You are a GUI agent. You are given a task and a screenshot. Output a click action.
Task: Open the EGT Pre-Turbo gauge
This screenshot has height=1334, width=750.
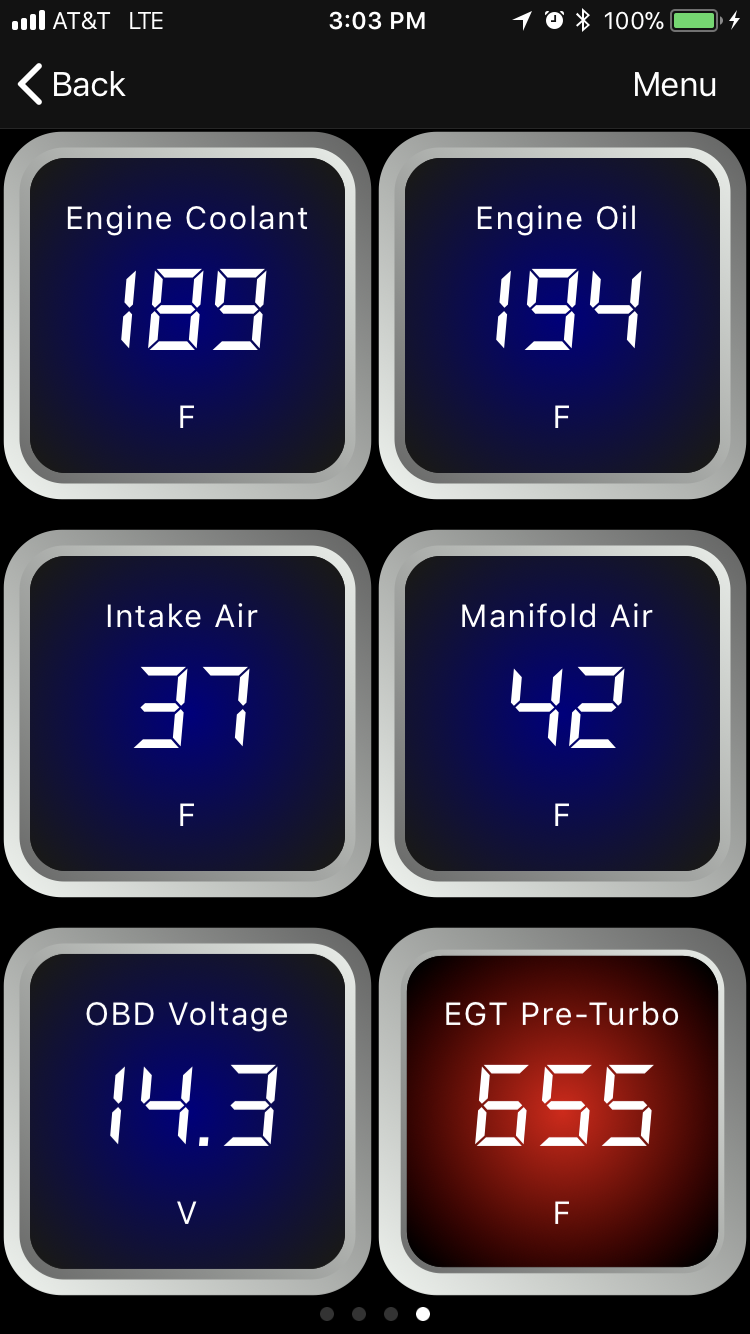tap(562, 1111)
